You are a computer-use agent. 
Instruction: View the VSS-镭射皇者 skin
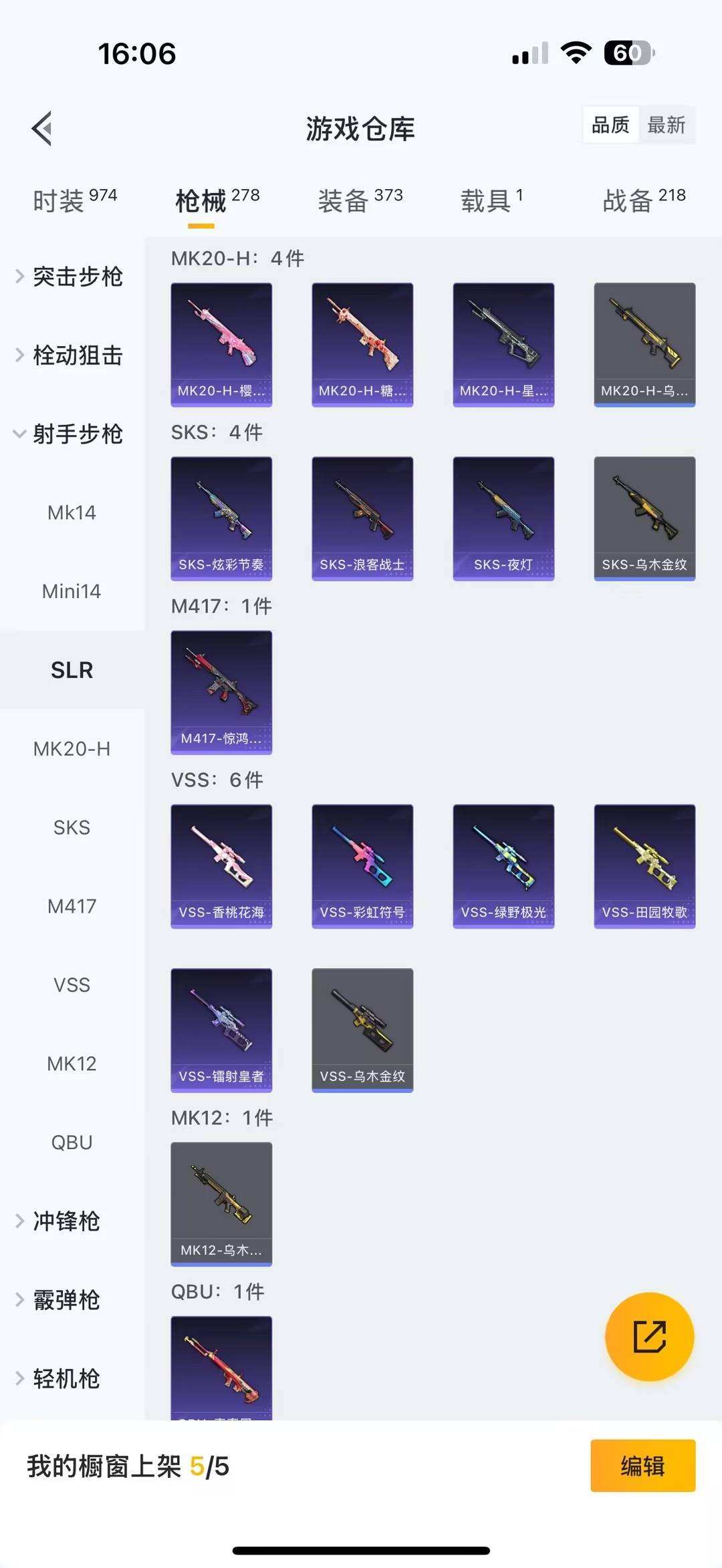[221, 1030]
